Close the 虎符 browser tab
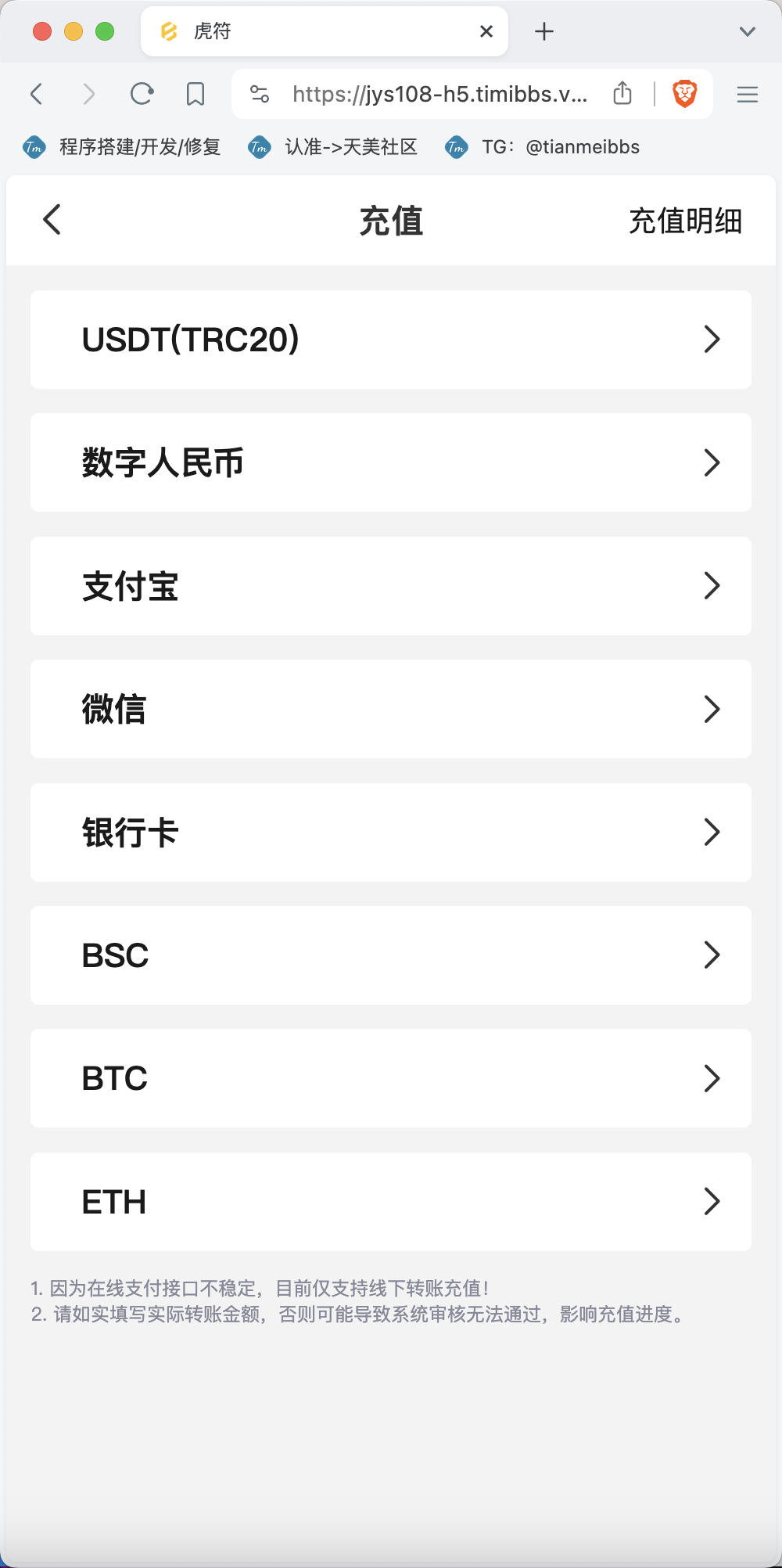 click(486, 31)
